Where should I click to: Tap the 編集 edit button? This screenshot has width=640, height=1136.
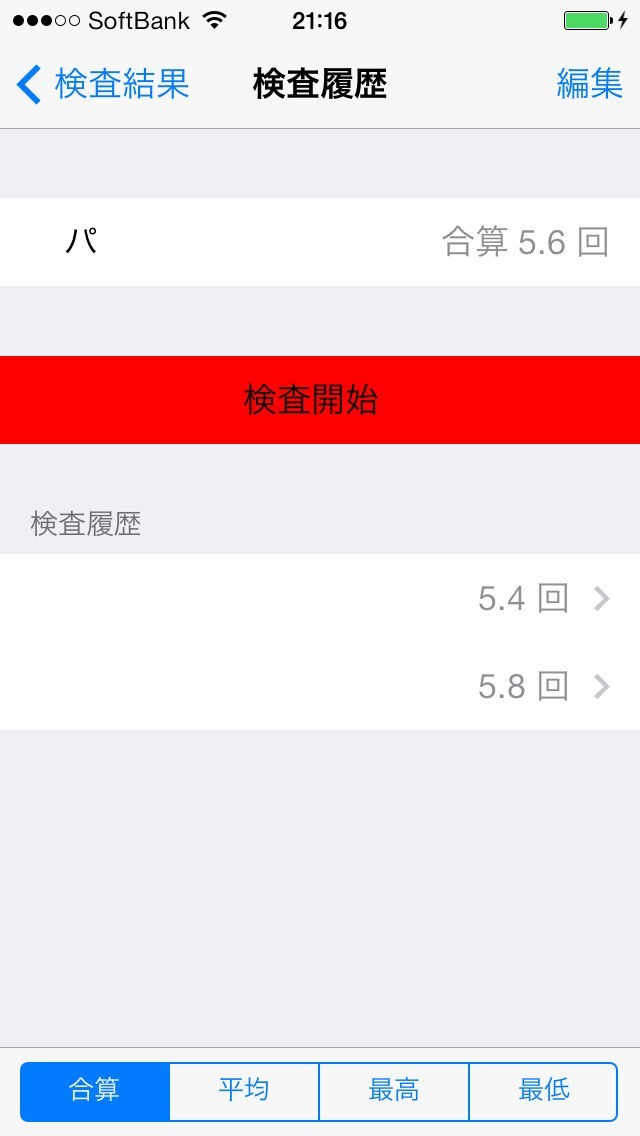(x=589, y=85)
